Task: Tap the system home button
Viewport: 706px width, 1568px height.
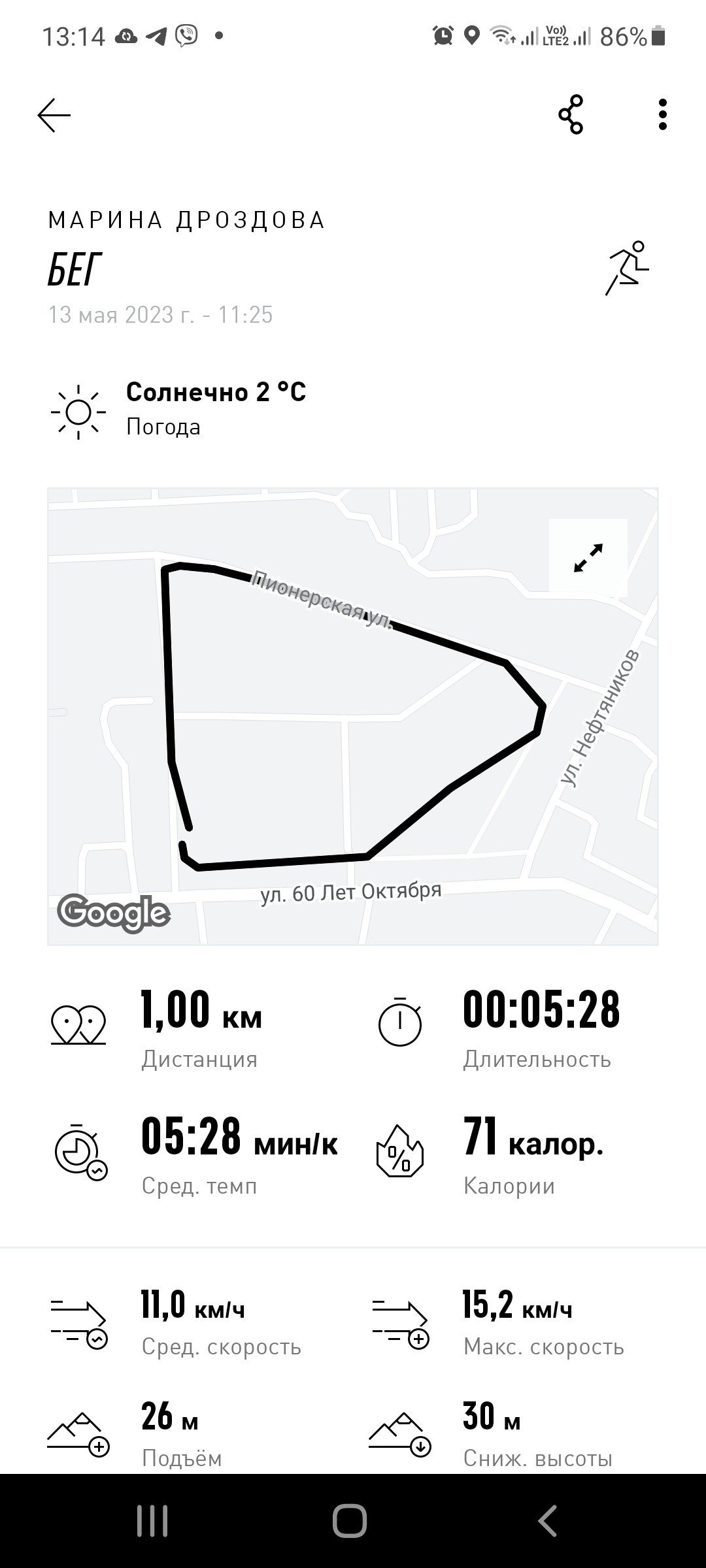Action: click(x=350, y=1520)
